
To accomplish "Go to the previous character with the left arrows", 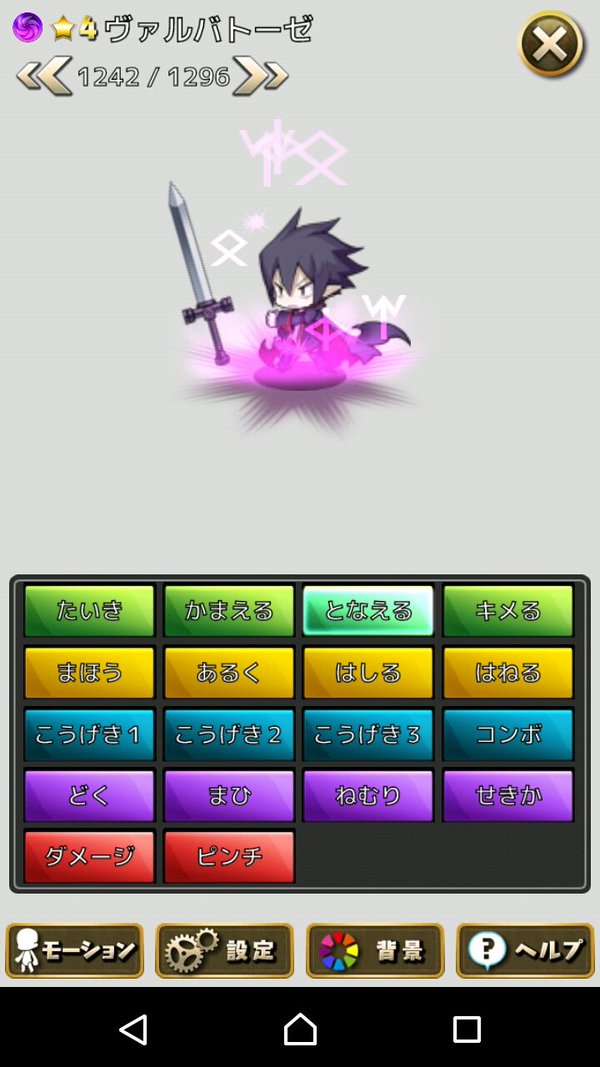I will [x=44, y=76].
